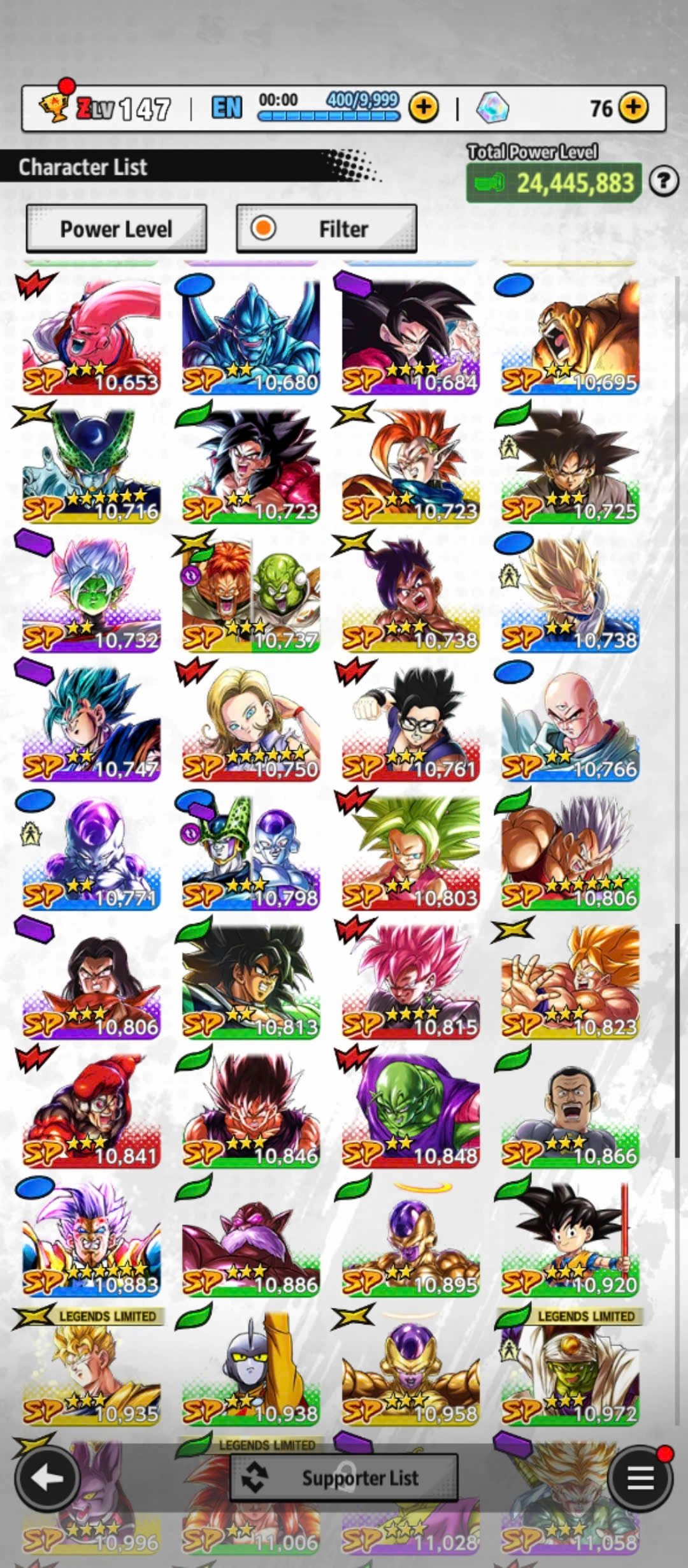Choose the character with power 10,803
The height and width of the screenshot is (1568, 688).
pyautogui.click(x=410, y=852)
